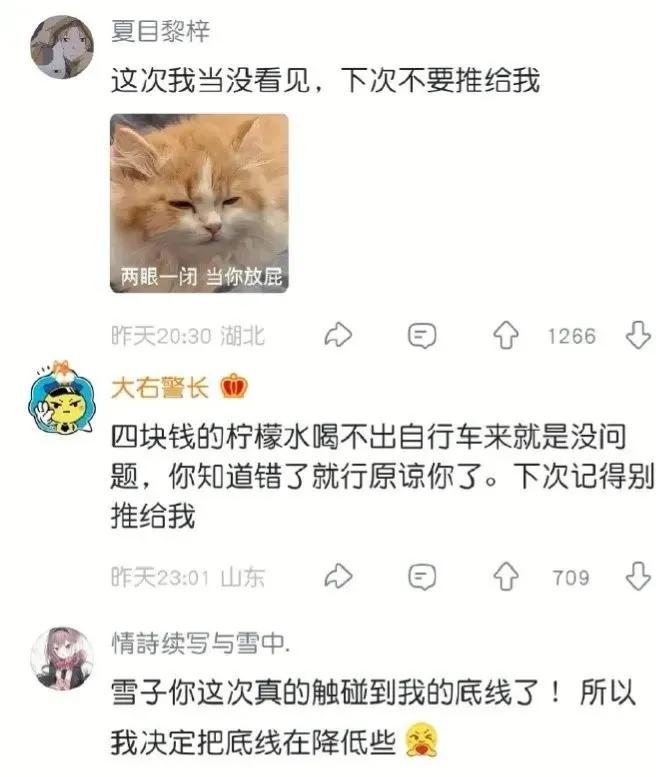Viewport: 656px width, 777px height.
Task: Open 夏目黎梓's profile avatar
Action: point(63,47)
